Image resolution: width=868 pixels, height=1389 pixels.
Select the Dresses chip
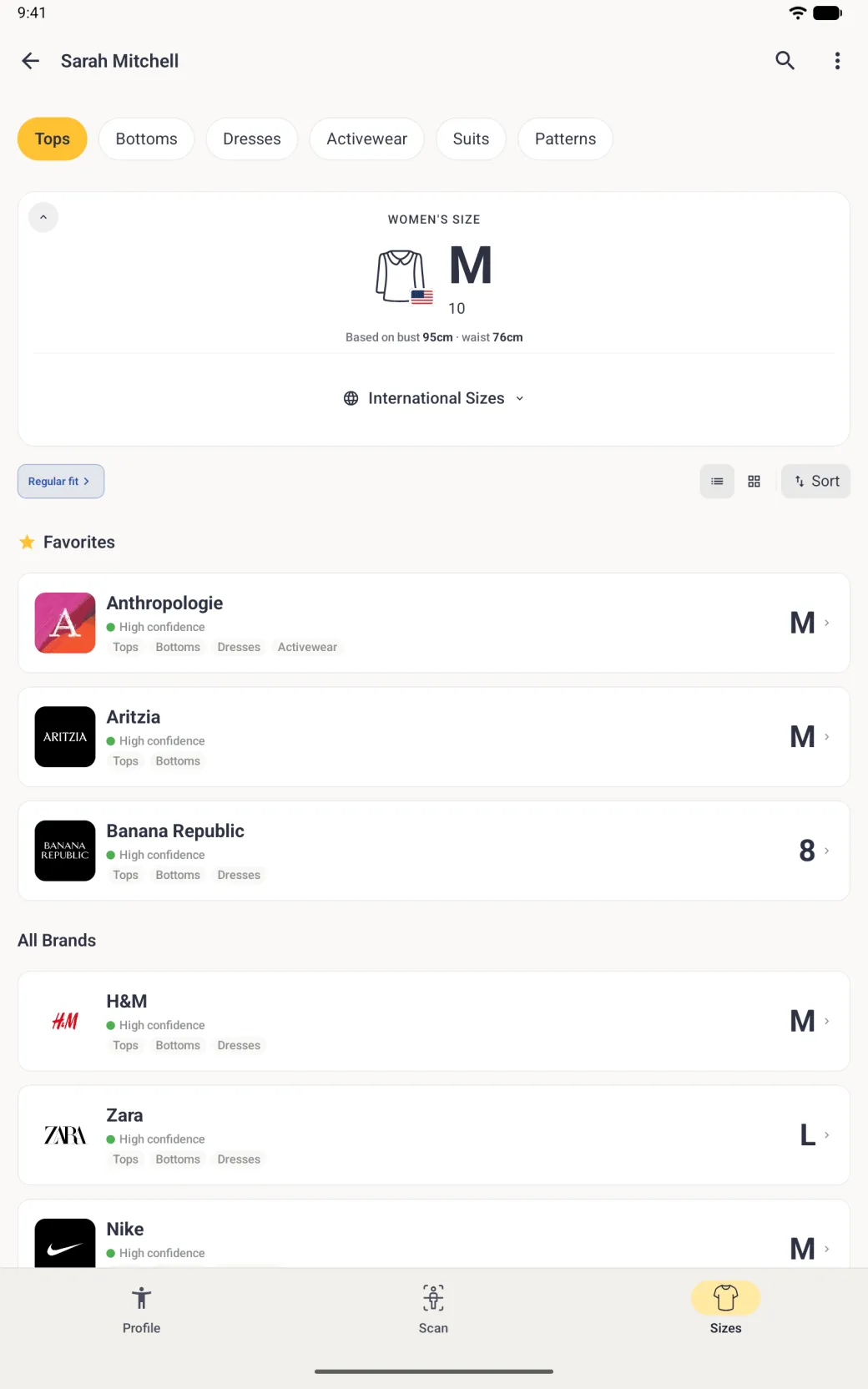252,139
